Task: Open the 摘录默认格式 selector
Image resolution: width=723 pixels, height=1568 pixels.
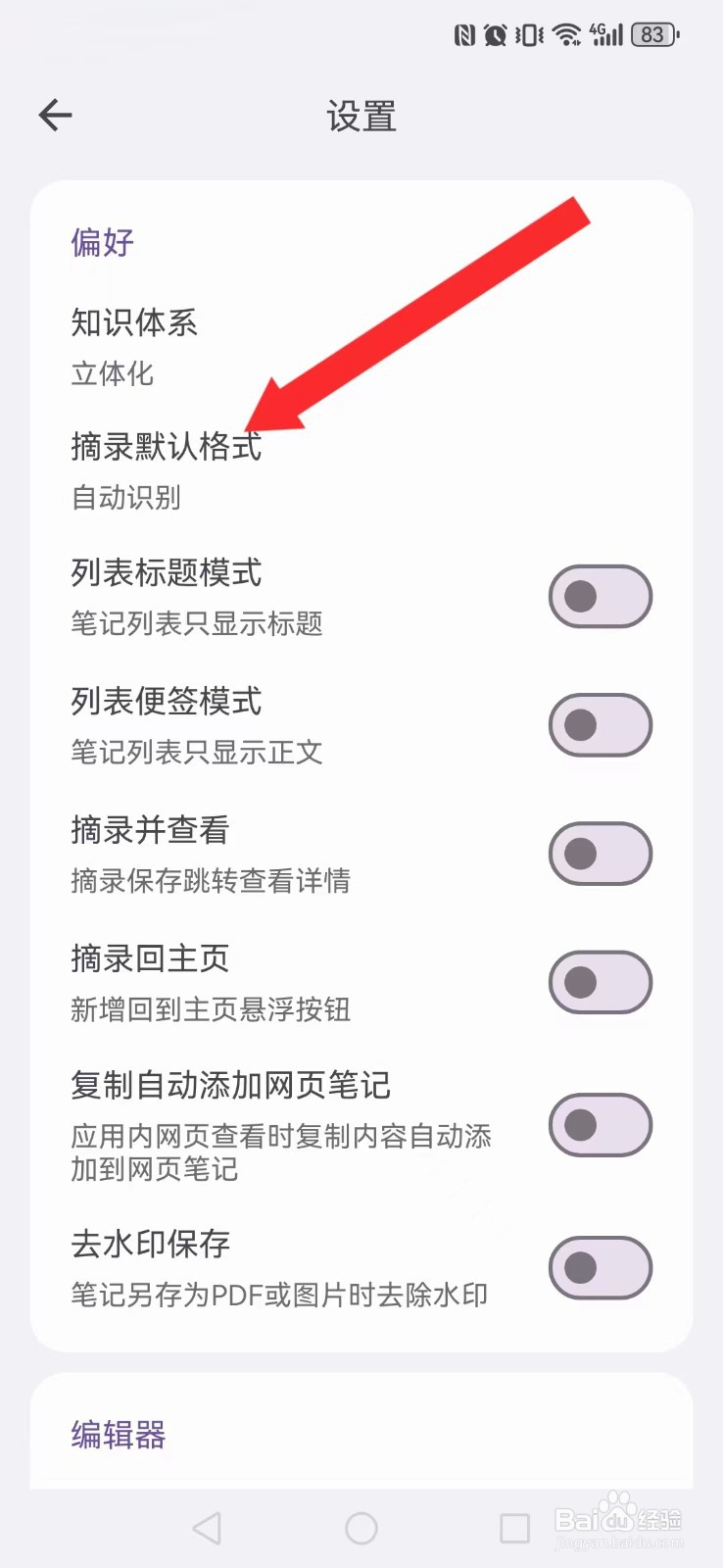Action: [x=165, y=448]
